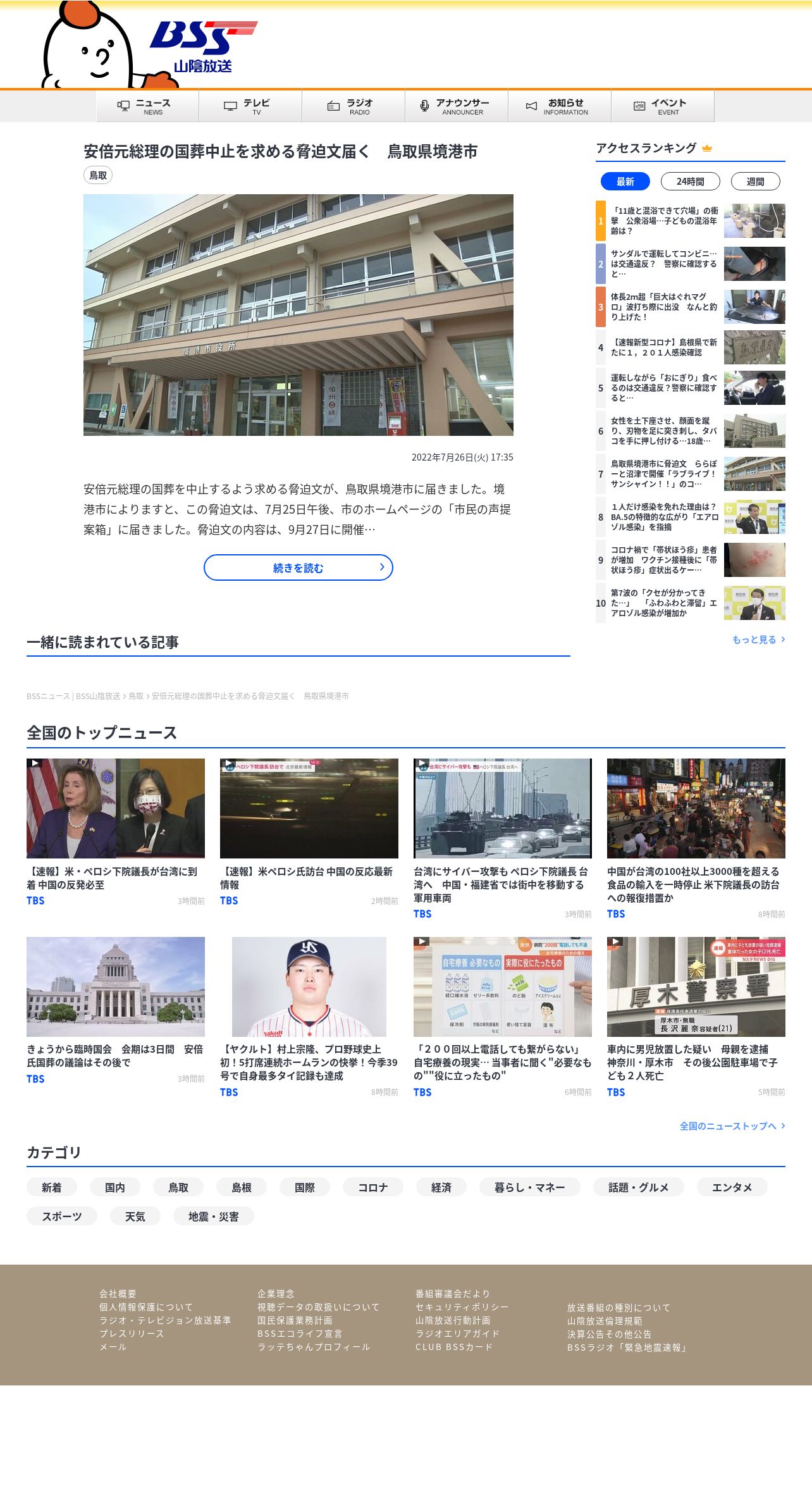This screenshot has height=1493, width=812.
Task: Open the イベント EVENT section
Action: [x=662, y=106]
